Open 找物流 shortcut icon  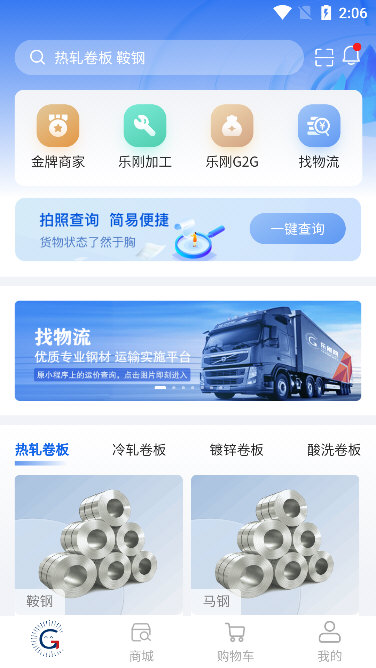319,136
